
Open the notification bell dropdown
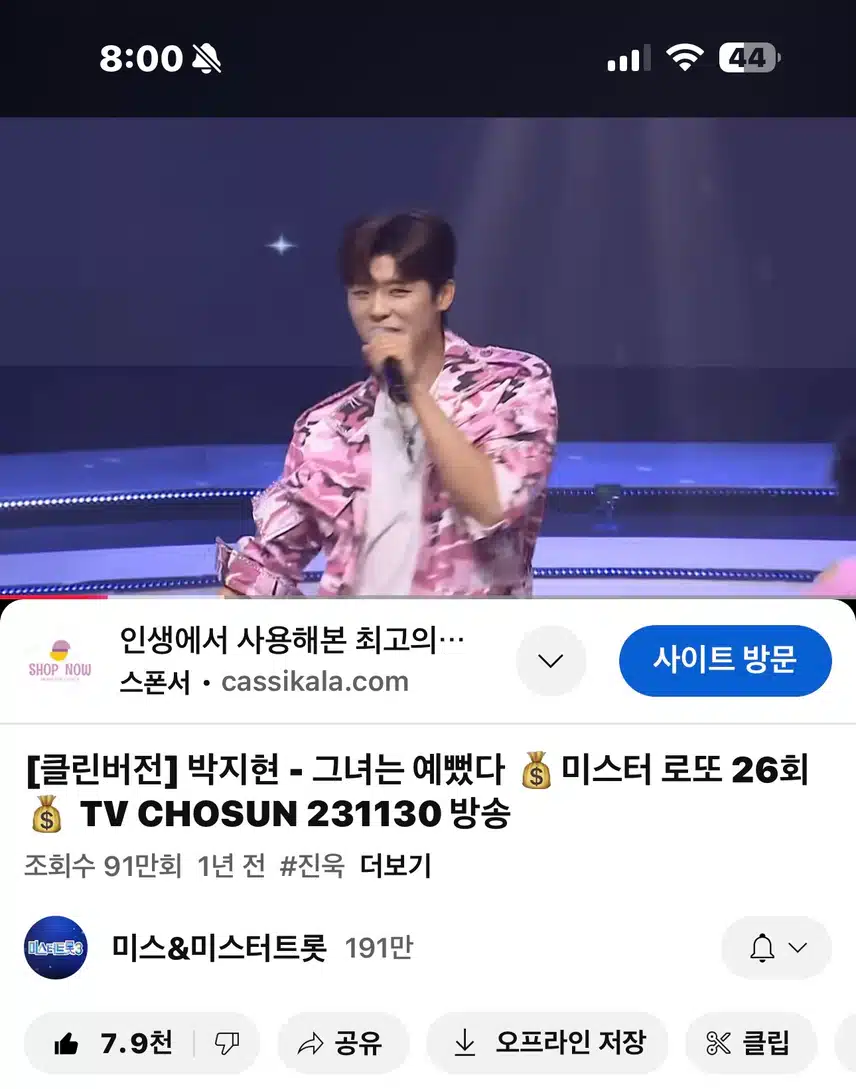tap(777, 947)
